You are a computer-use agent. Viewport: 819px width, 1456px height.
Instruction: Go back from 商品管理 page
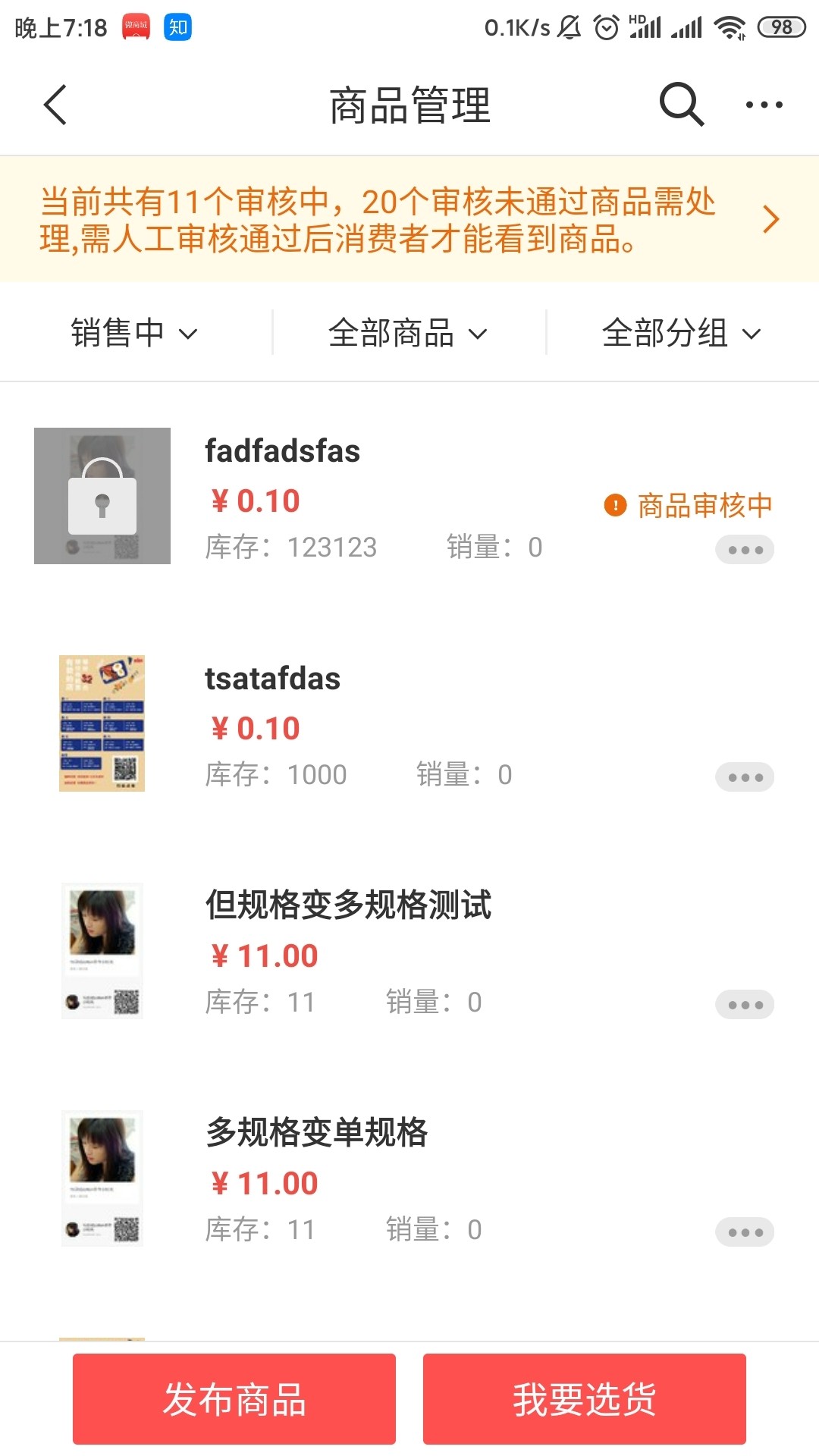coord(55,105)
